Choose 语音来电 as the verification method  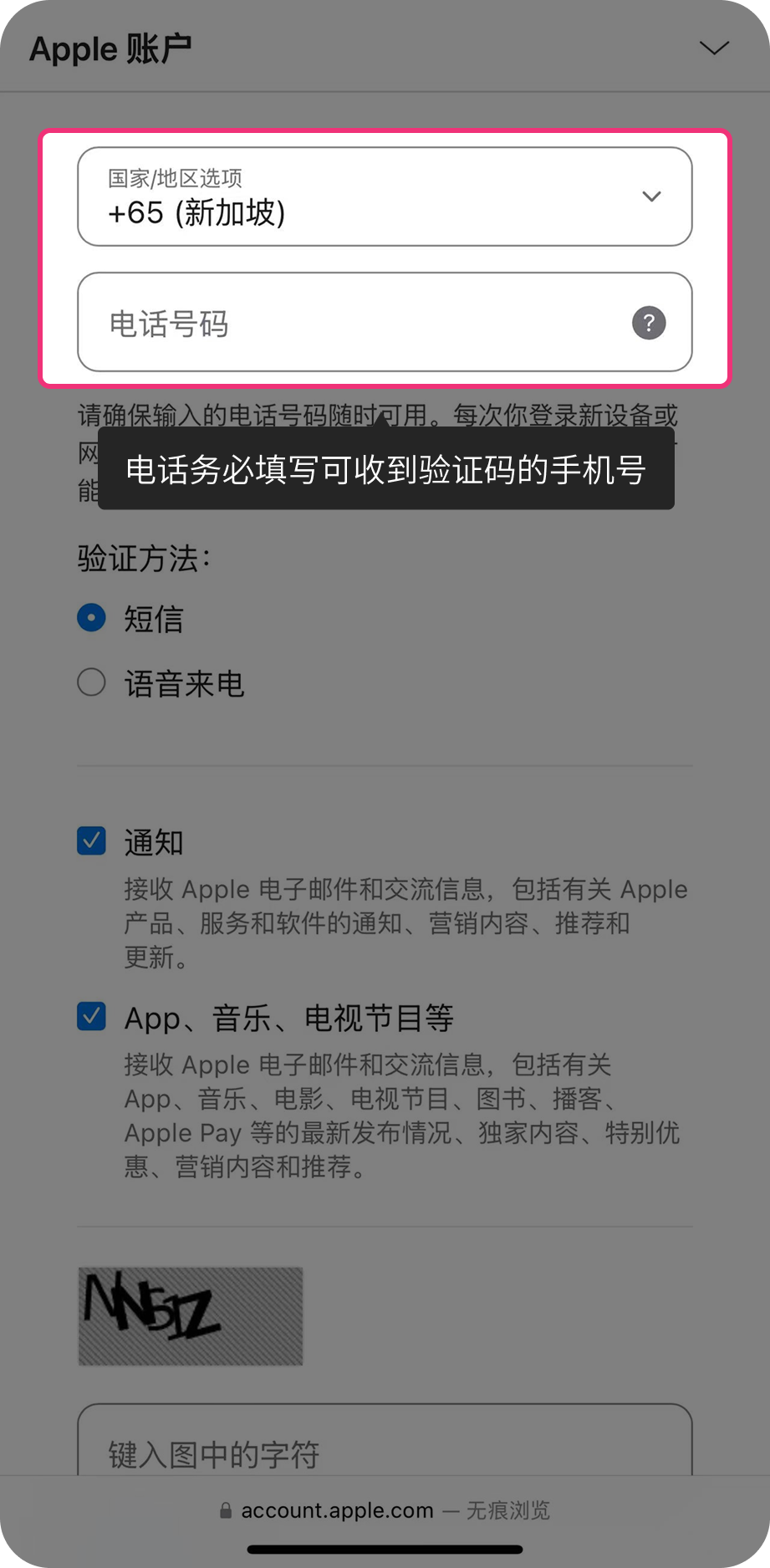[91, 682]
